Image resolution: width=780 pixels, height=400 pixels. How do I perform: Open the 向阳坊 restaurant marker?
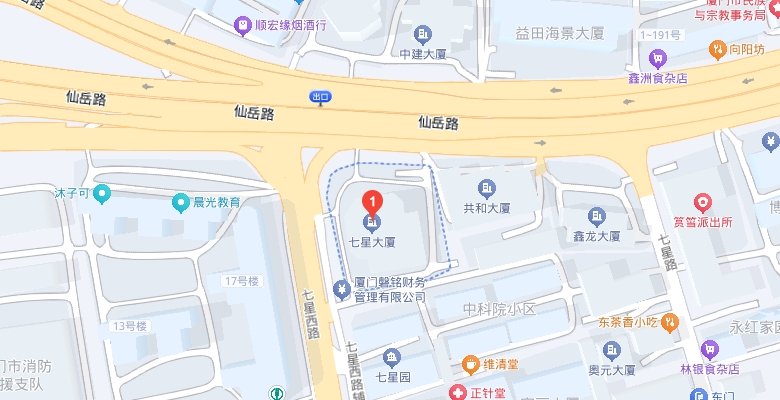coord(717,48)
